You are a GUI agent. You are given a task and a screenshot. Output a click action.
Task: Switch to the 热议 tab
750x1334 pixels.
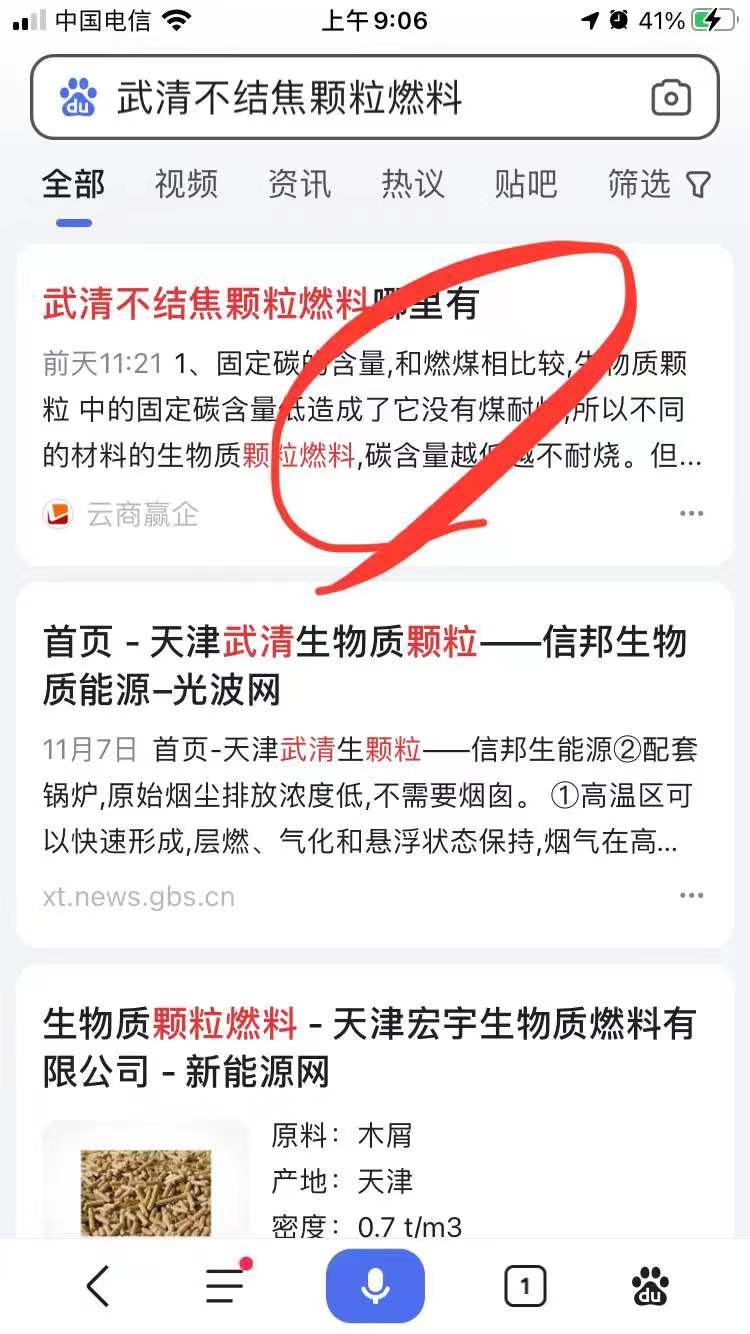tap(412, 184)
